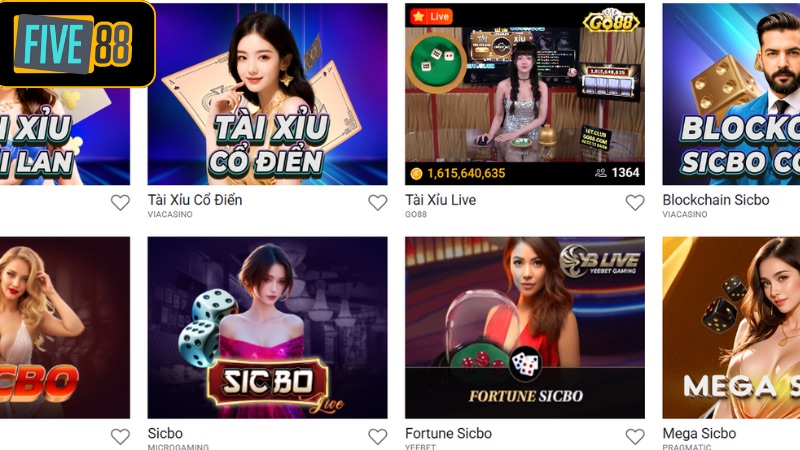The height and width of the screenshot is (450, 800).
Task: Open the Fortune Sicbo game tile
Action: [x=524, y=327]
